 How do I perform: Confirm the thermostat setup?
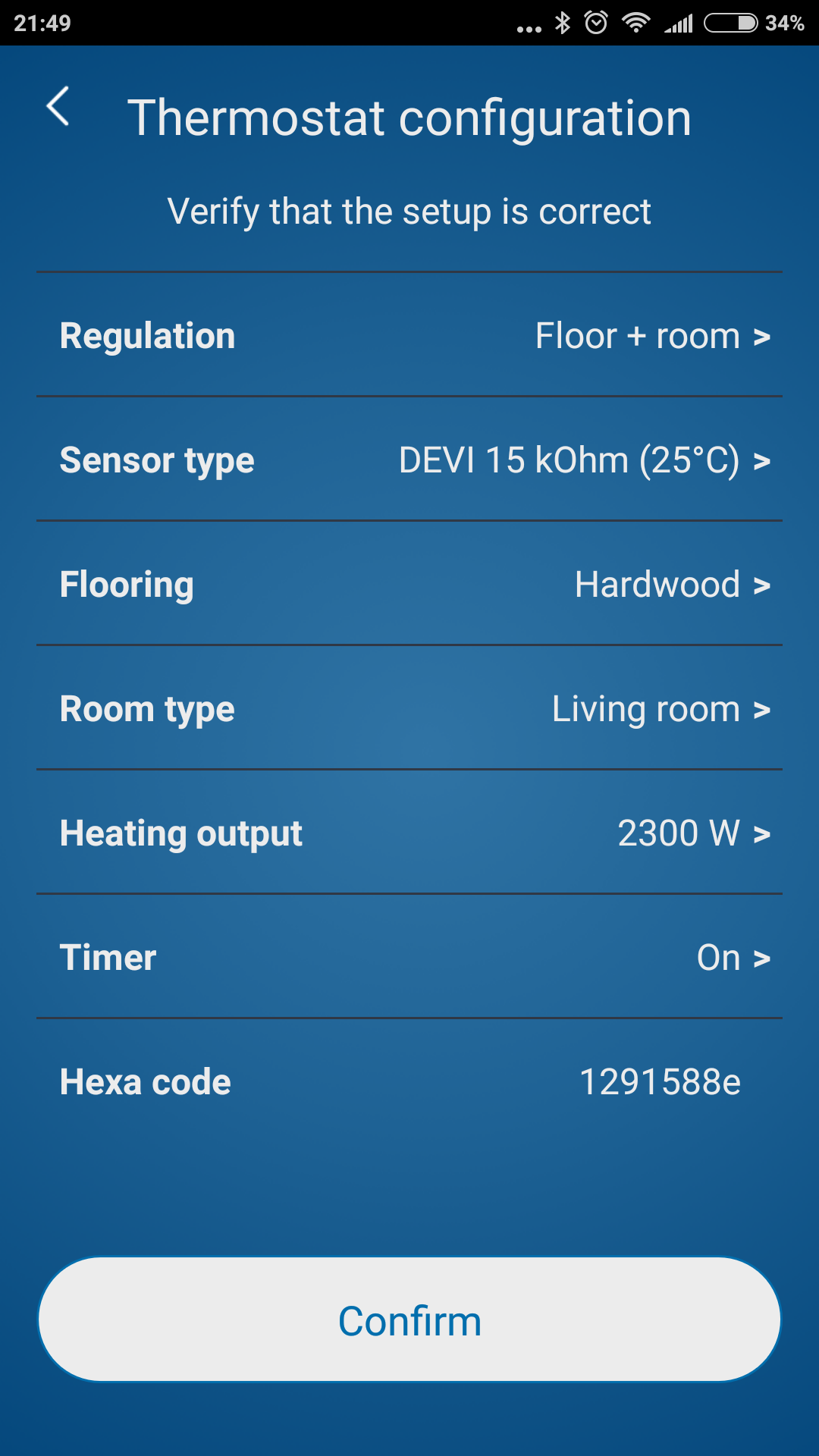pyautogui.click(x=409, y=1319)
